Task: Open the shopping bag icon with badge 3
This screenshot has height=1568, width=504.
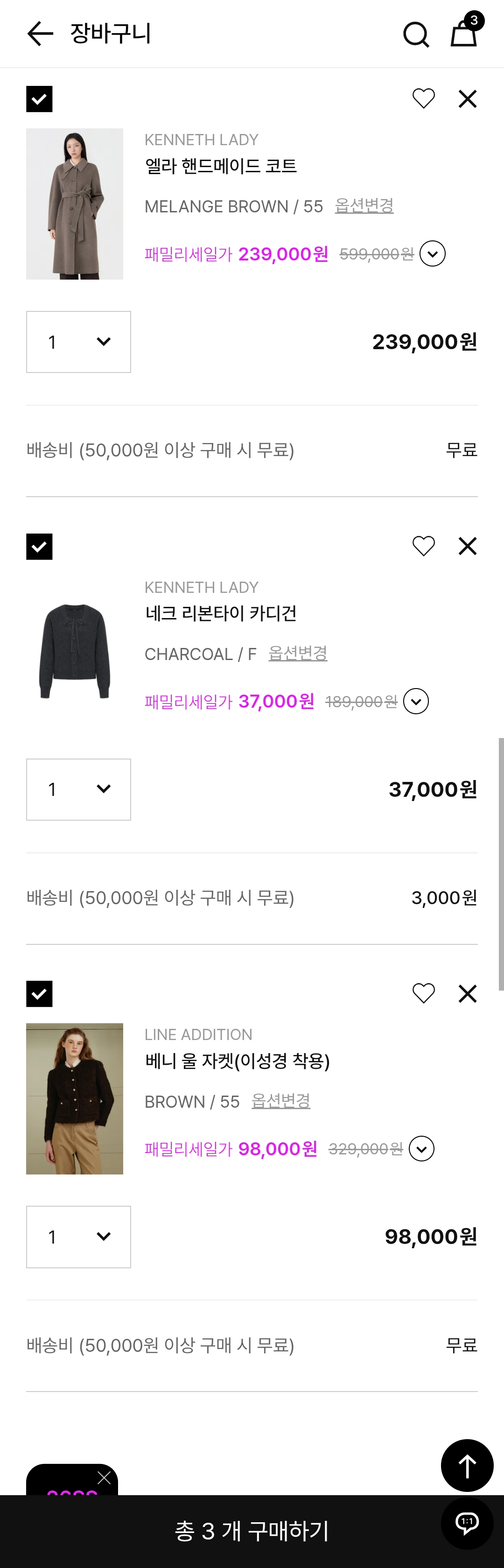Action: (x=464, y=34)
